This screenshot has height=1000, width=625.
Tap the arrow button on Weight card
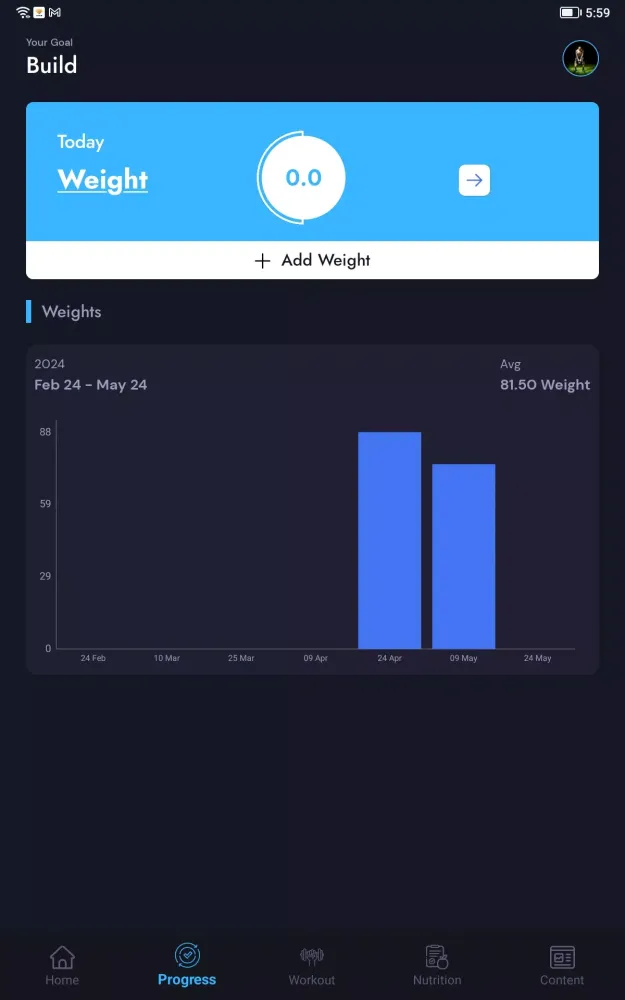[x=474, y=180]
